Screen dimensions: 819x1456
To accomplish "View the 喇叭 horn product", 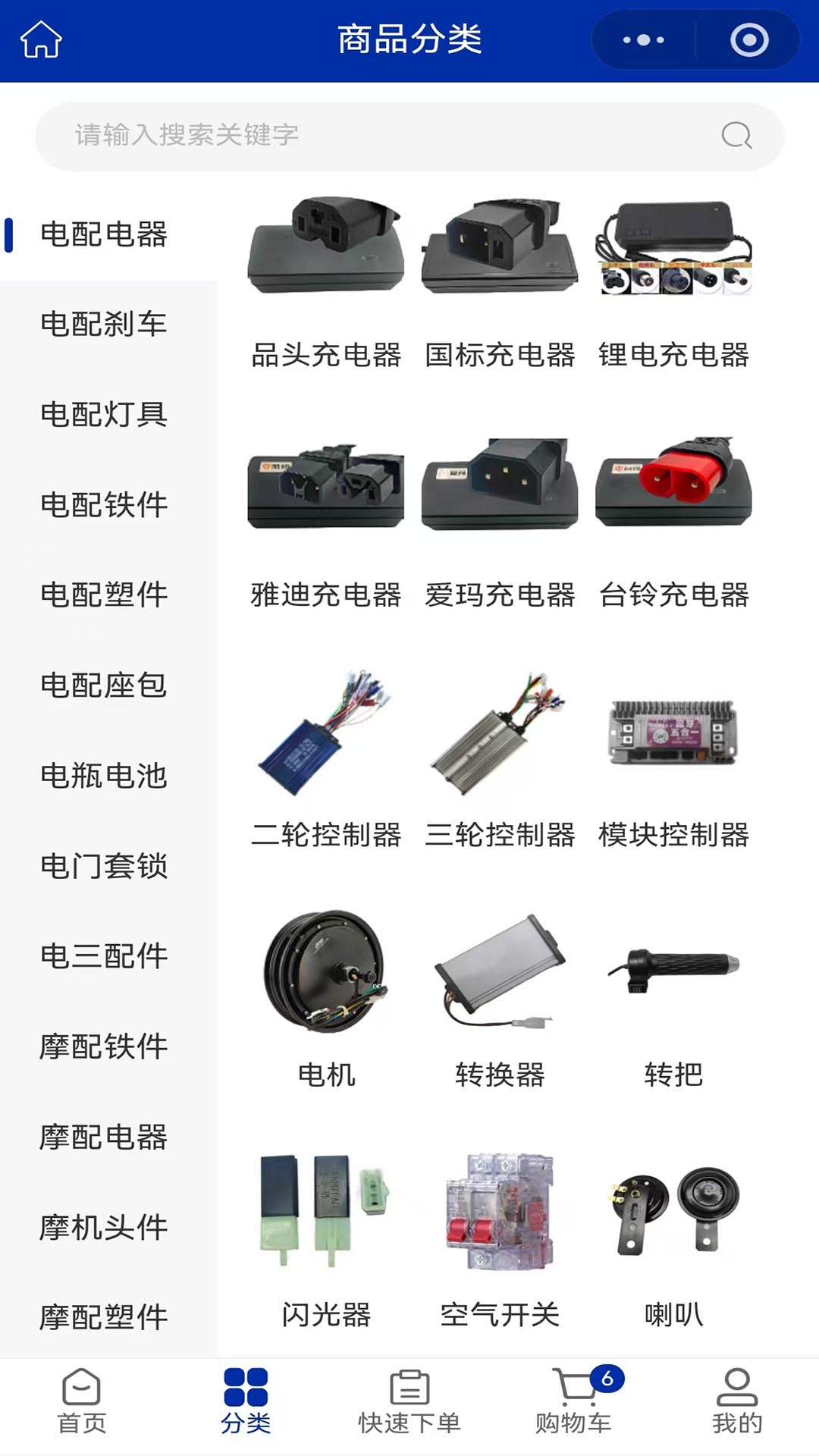I will coord(672,1213).
